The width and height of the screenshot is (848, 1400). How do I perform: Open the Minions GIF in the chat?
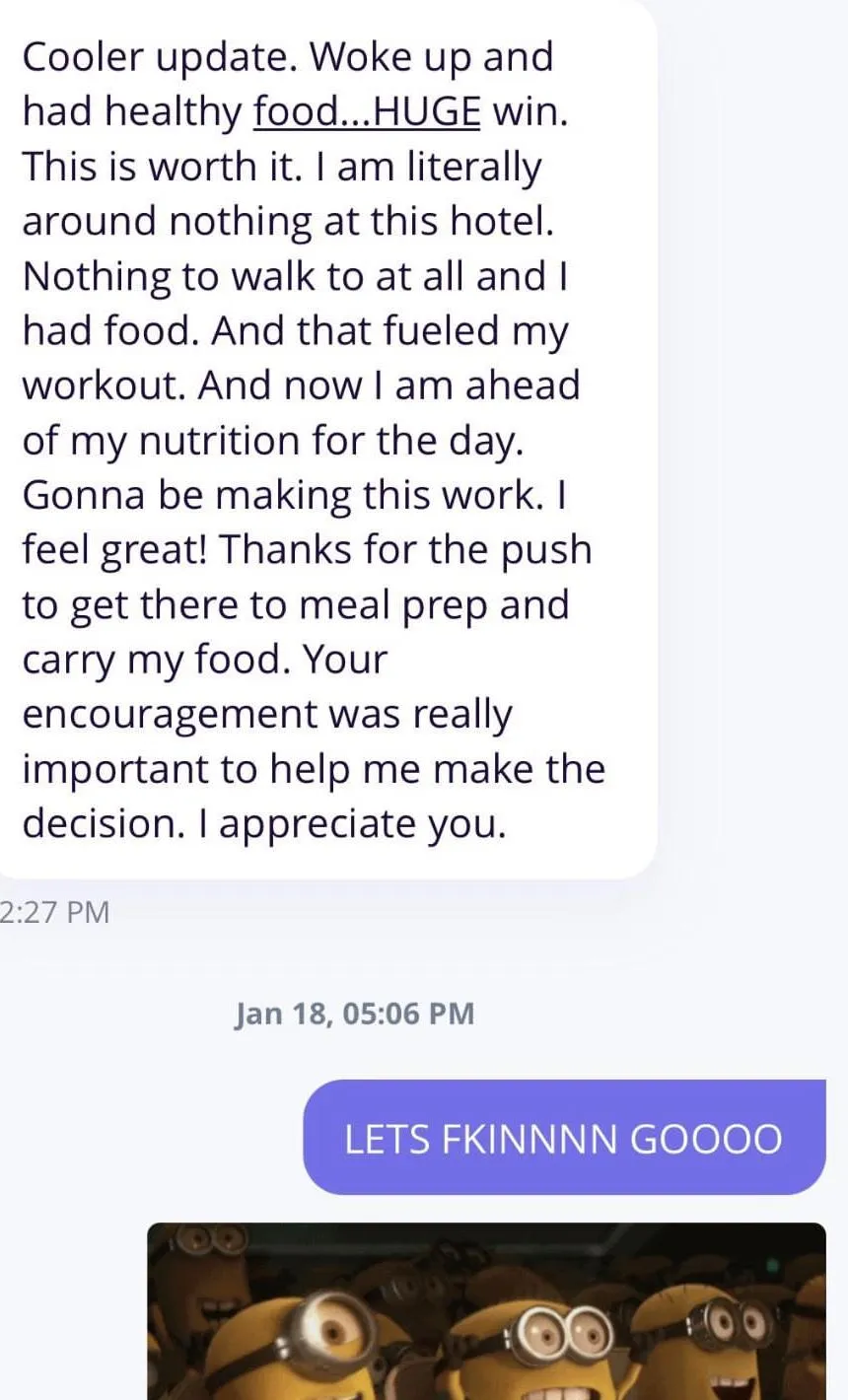coord(486,1311)
